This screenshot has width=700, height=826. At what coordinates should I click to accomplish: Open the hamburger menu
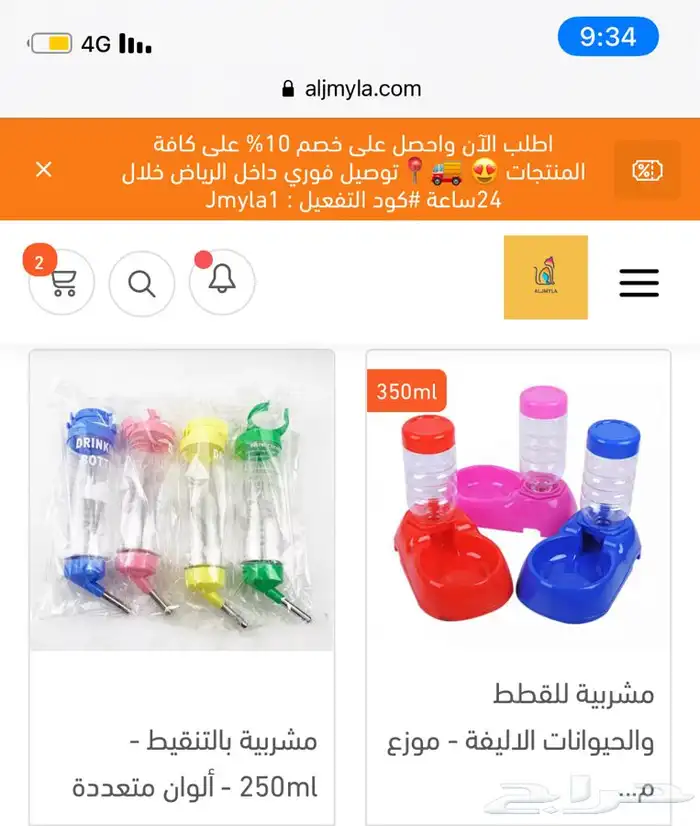tap(639, 283)
